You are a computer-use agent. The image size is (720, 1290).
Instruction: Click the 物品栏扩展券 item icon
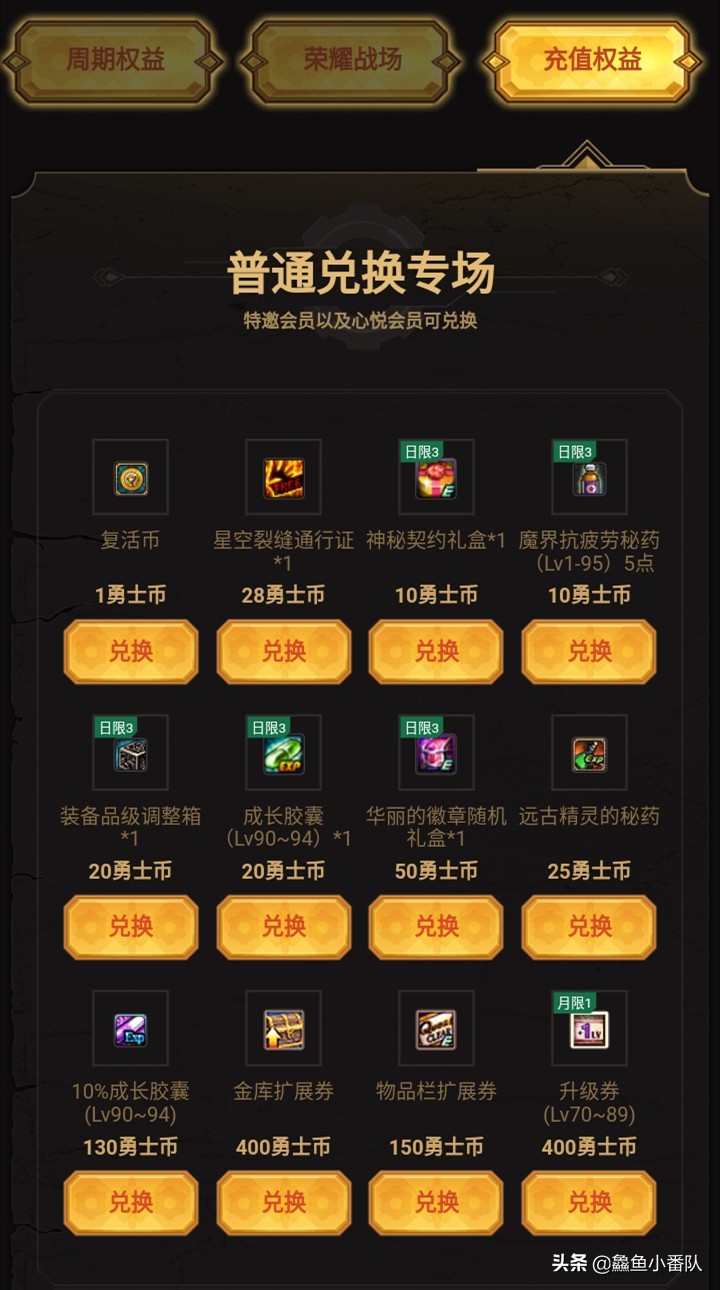[x=436, y=1028]
